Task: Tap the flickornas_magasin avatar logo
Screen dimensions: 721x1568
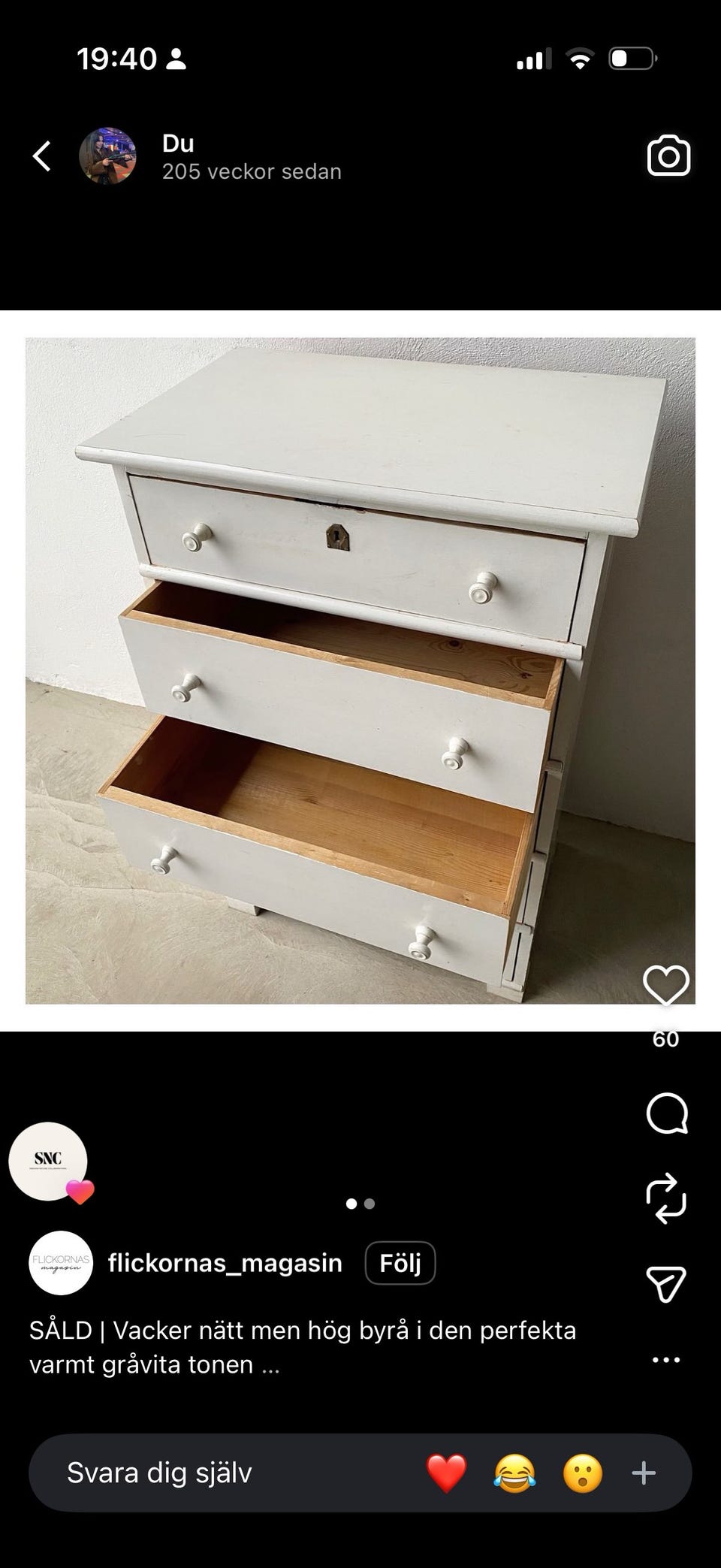Action: tap(61, 1263)
